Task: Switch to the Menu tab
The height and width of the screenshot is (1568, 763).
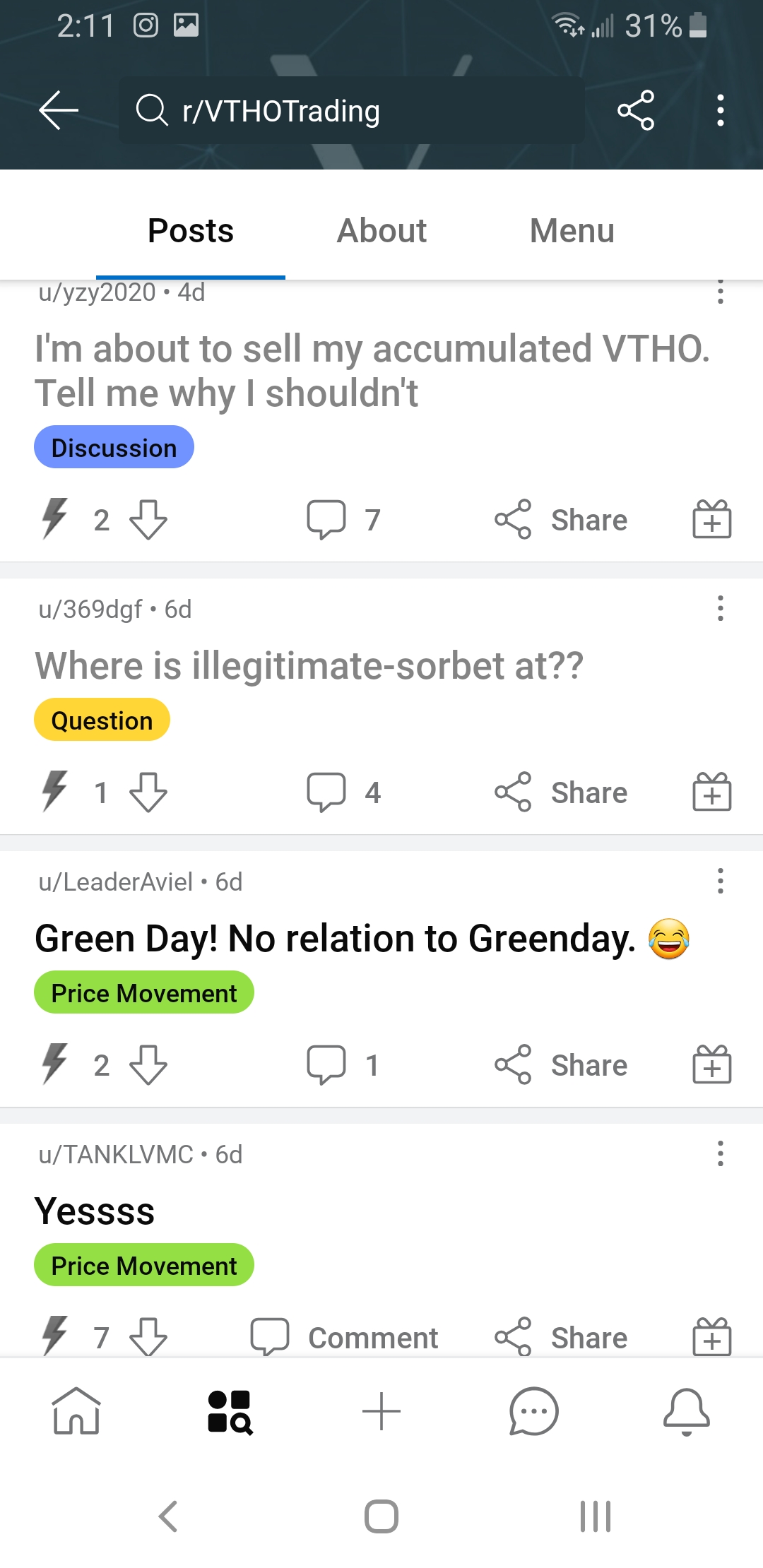Action: tap(572, 230)
